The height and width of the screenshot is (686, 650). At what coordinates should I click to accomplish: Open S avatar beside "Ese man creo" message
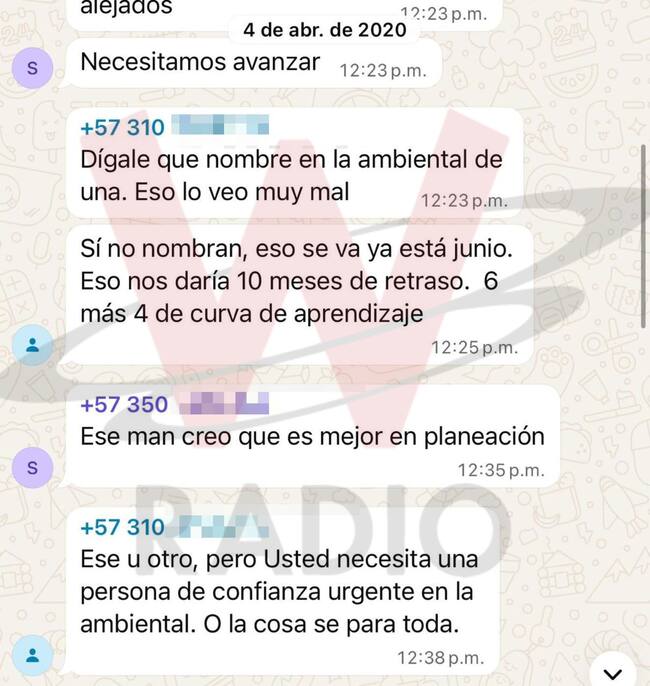tap(35, 465)
